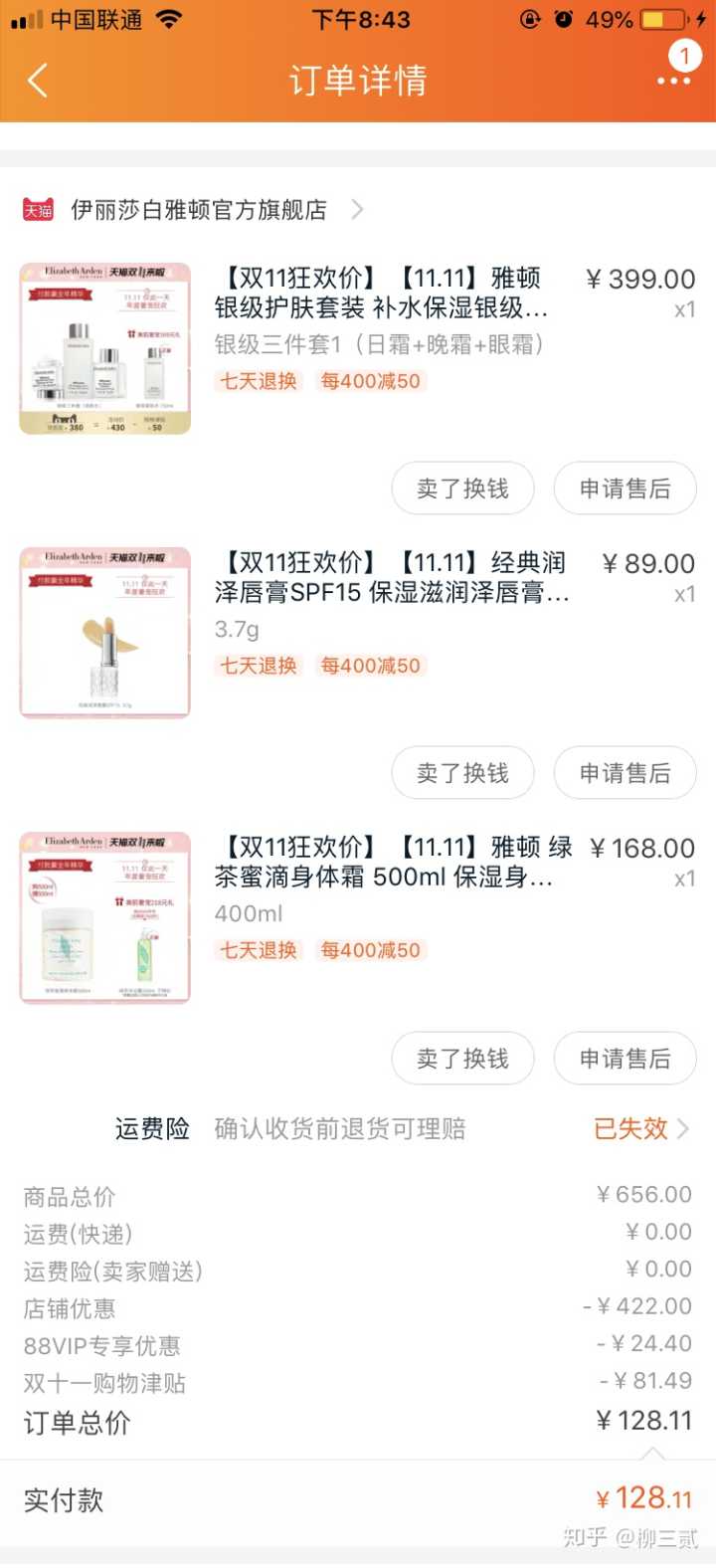
Task: Tap 卖了换钱 for the 银级护肤套装
Action: 462,489
